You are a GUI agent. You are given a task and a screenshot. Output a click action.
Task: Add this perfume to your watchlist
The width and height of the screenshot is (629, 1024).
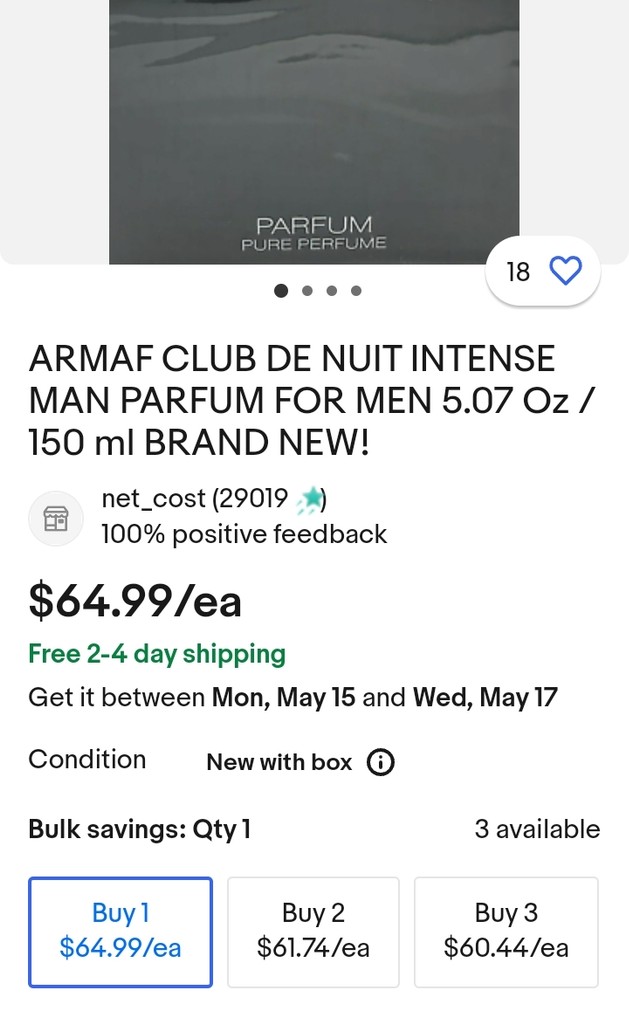coord(565,271)
